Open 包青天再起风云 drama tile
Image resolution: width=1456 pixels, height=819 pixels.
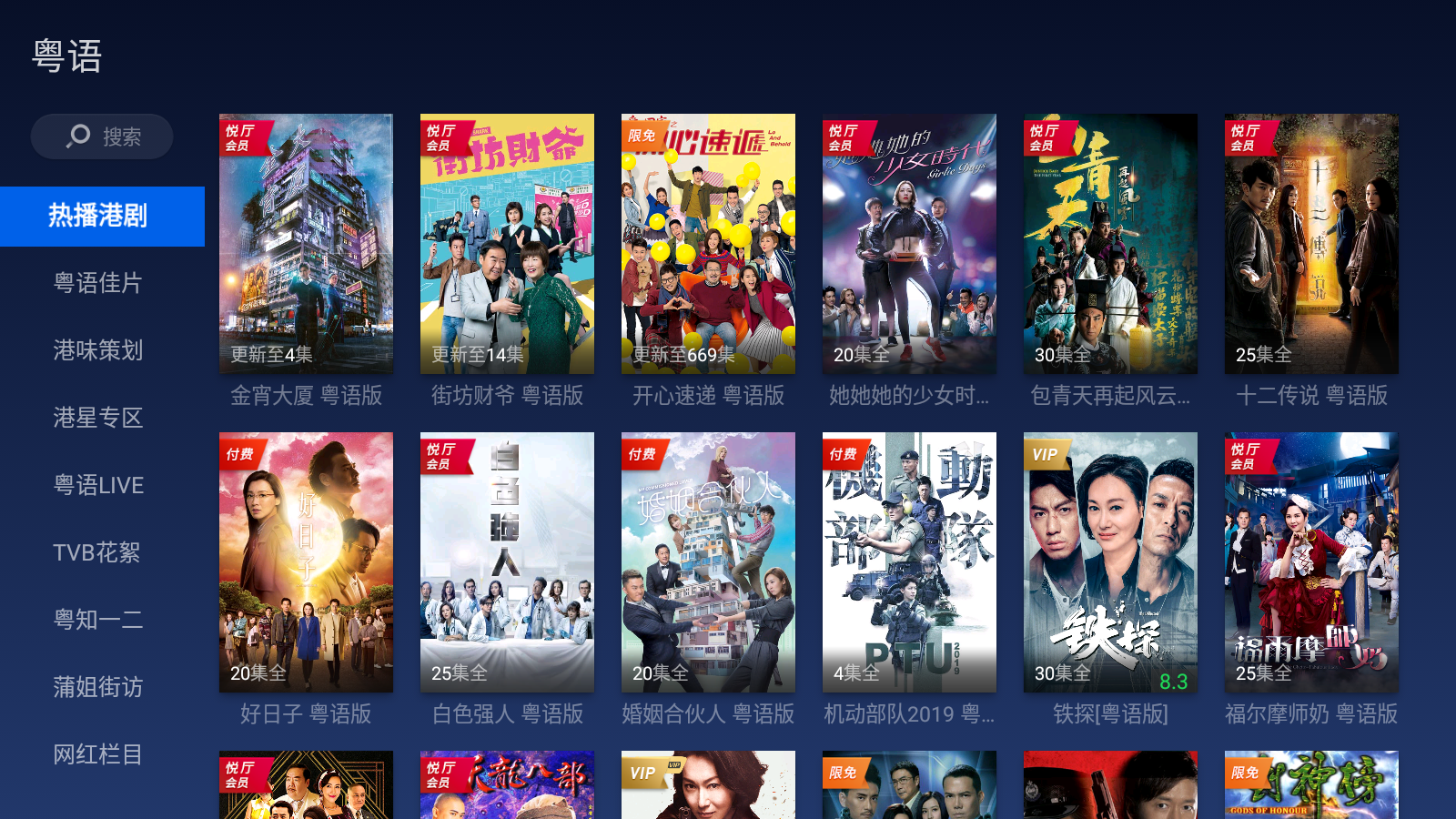[1110, 244]
